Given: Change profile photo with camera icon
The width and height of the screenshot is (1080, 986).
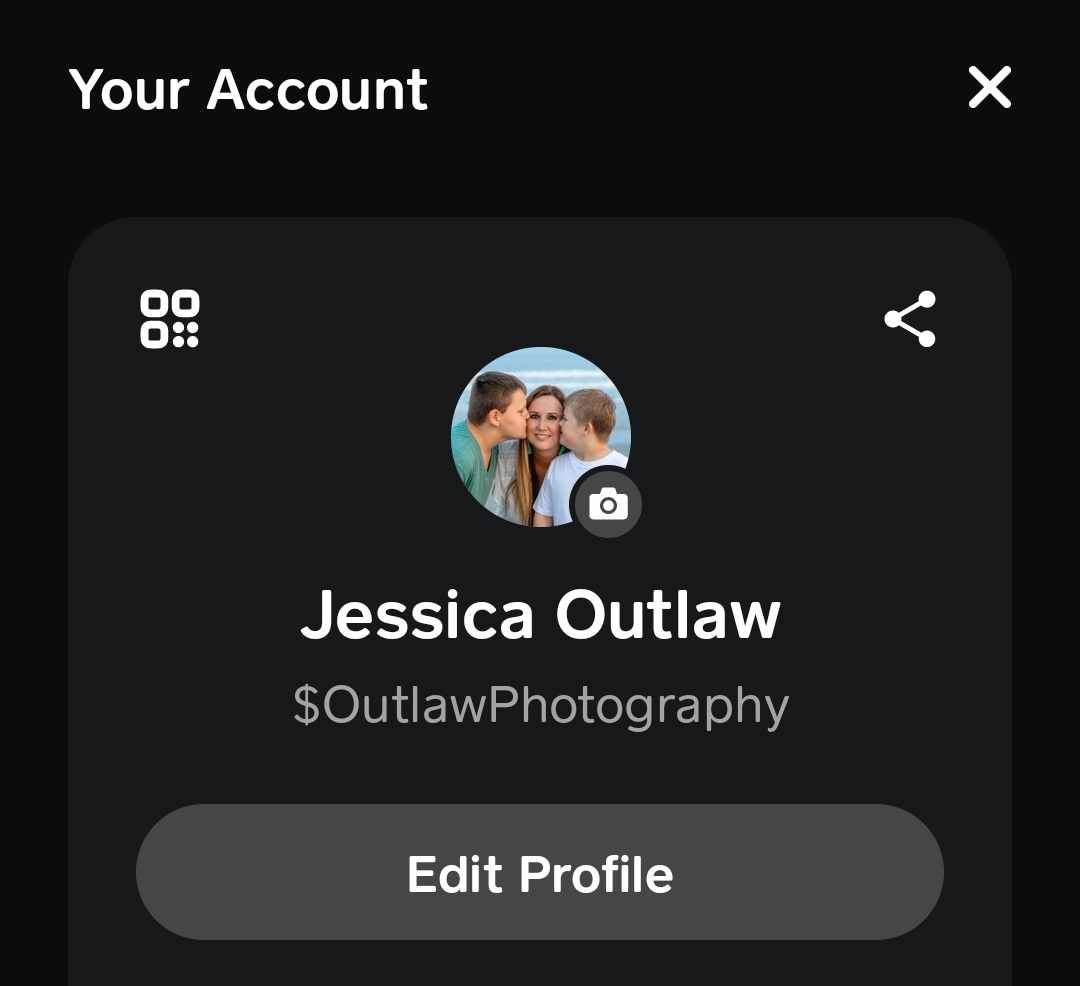Looking at the screenshot, I should pyautogui.click(x=608, y=505).
